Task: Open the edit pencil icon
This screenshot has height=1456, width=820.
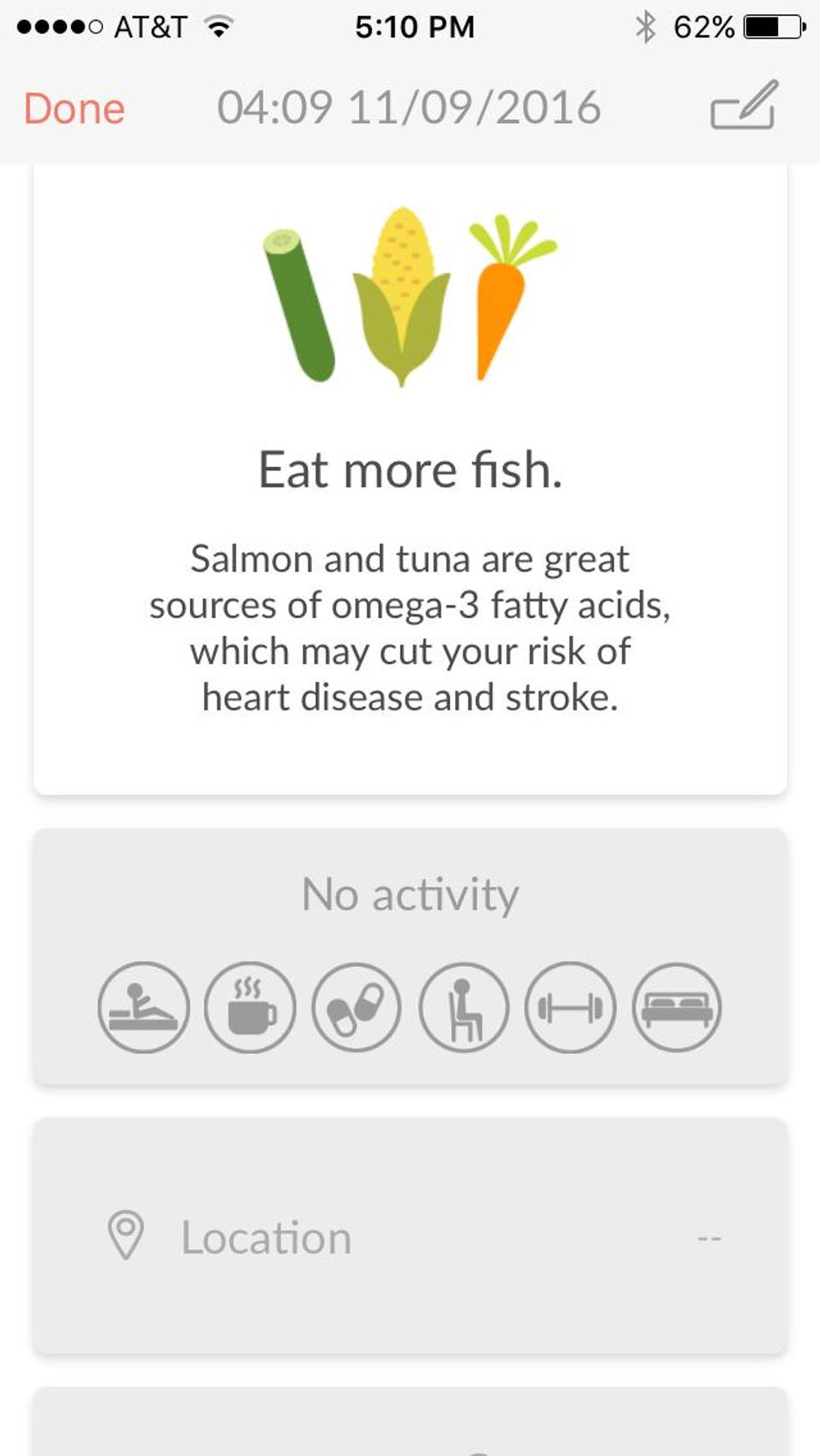Action: click(744, 106)
